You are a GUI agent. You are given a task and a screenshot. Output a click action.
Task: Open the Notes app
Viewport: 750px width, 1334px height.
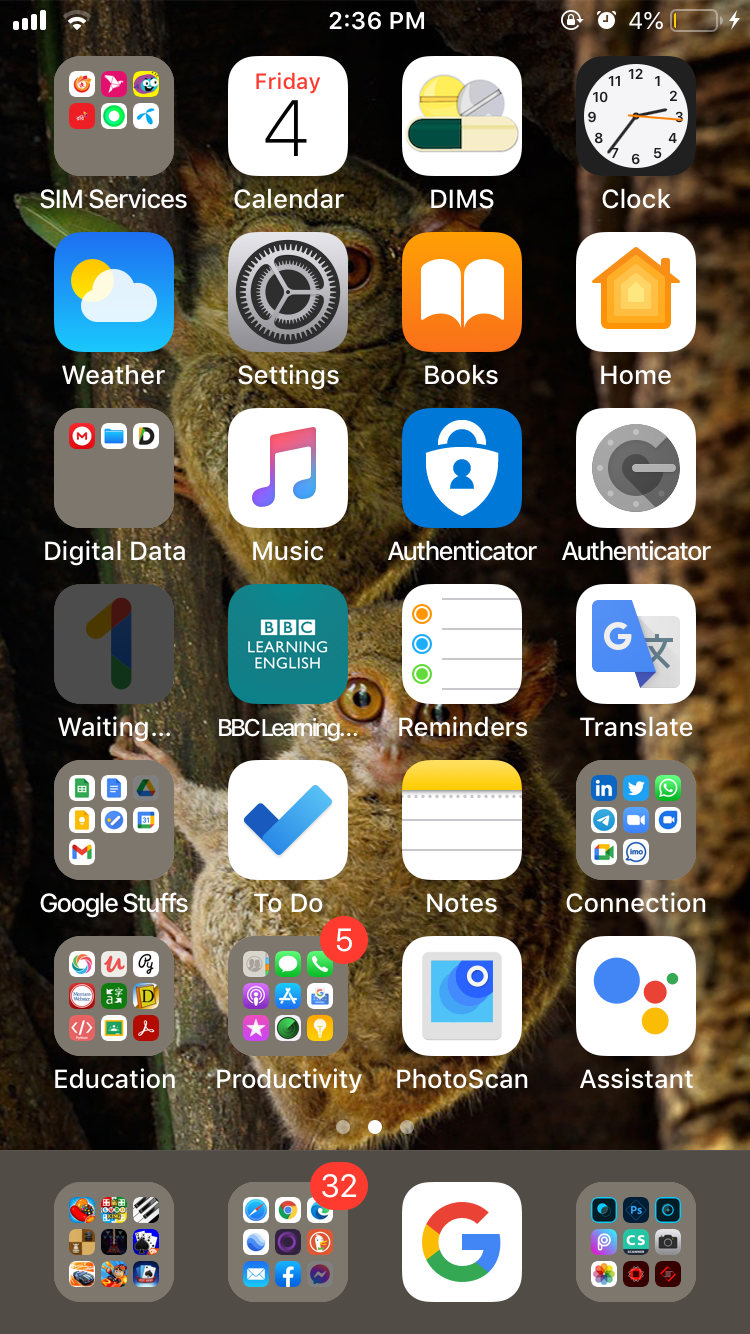462,820
